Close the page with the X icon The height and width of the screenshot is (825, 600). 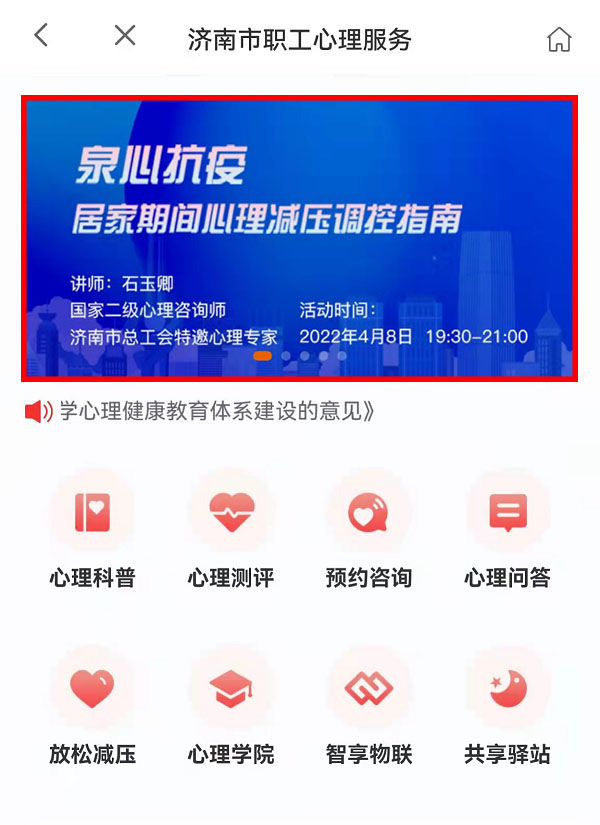(125, 36)
